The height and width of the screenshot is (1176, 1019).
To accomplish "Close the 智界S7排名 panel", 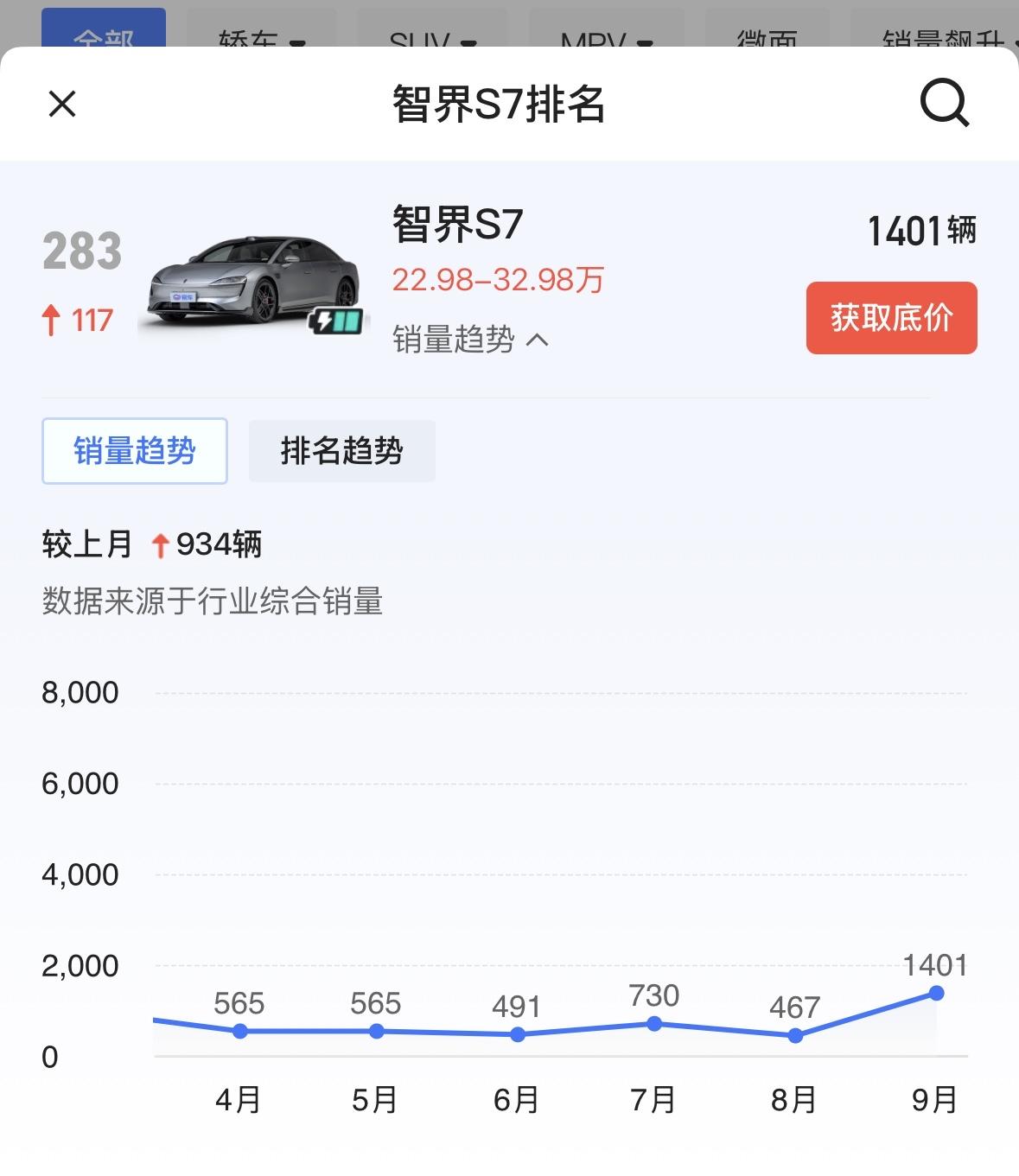I will click(62, 105).
